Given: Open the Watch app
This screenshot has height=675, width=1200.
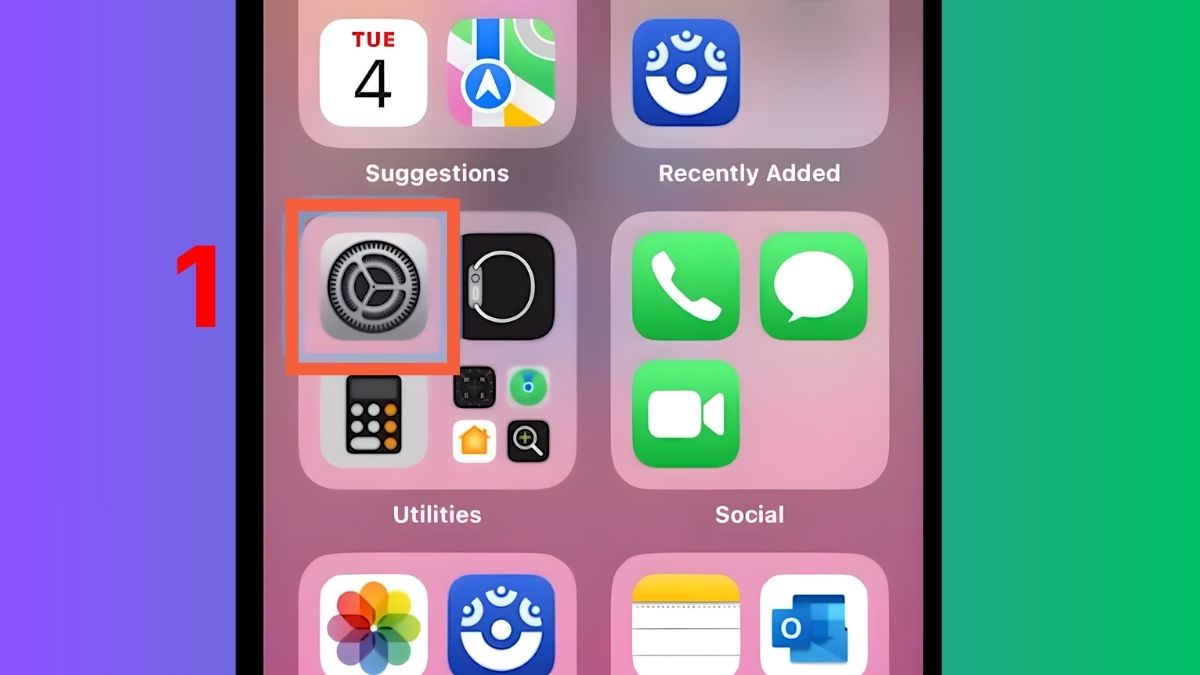Looking at the screenshot, I should pos(501,287).
